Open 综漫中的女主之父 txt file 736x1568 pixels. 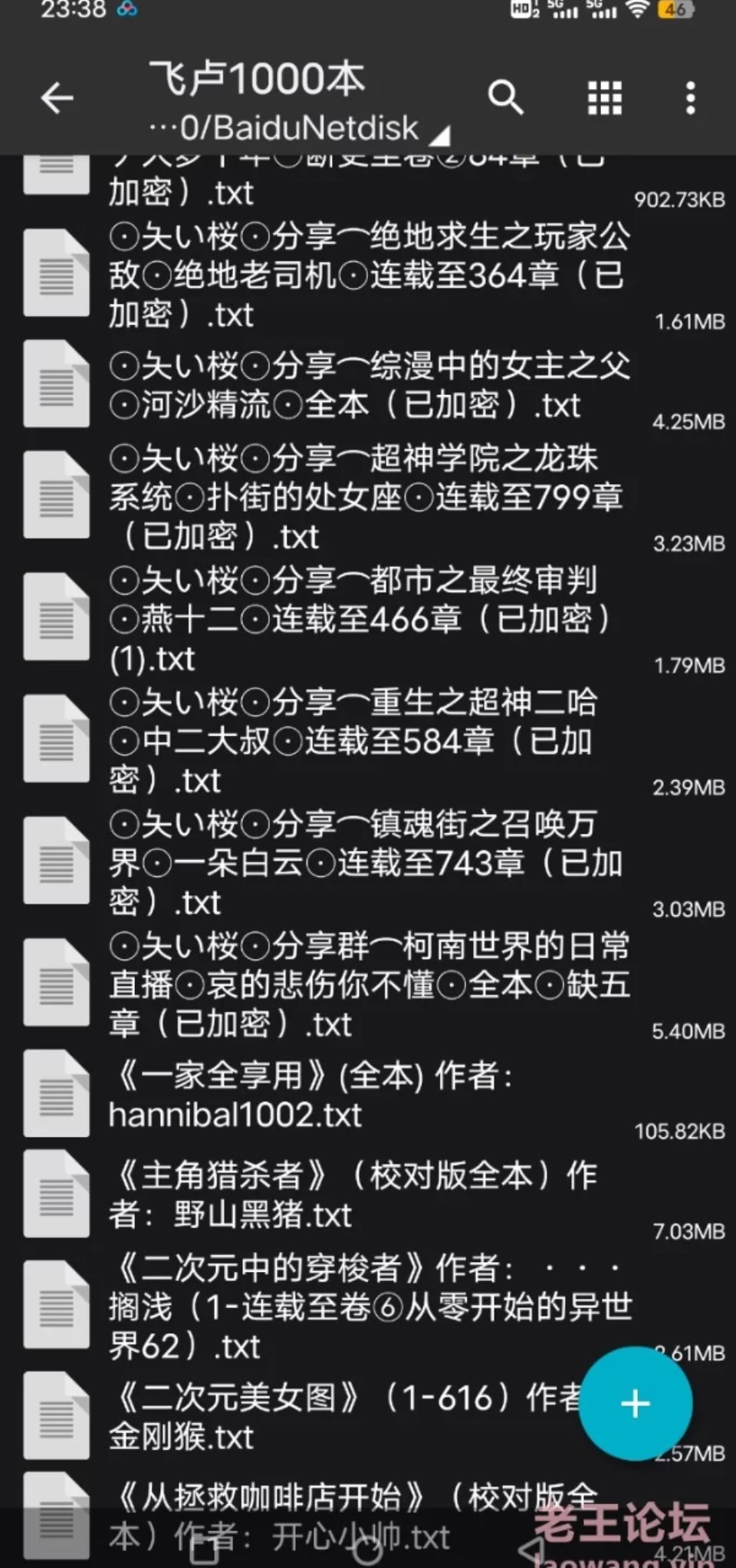click(x=368, y=386)
